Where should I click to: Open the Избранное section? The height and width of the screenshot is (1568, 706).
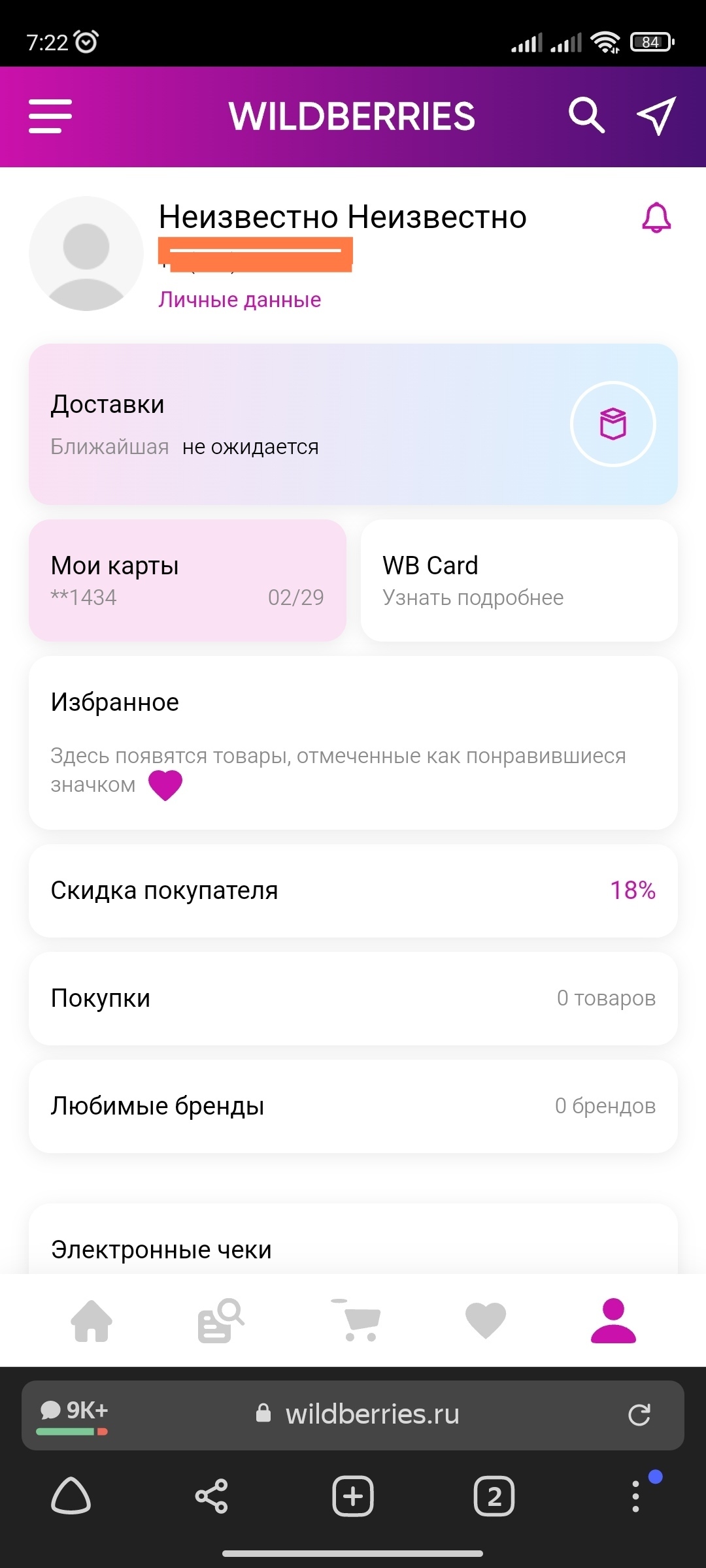[353, 742]
